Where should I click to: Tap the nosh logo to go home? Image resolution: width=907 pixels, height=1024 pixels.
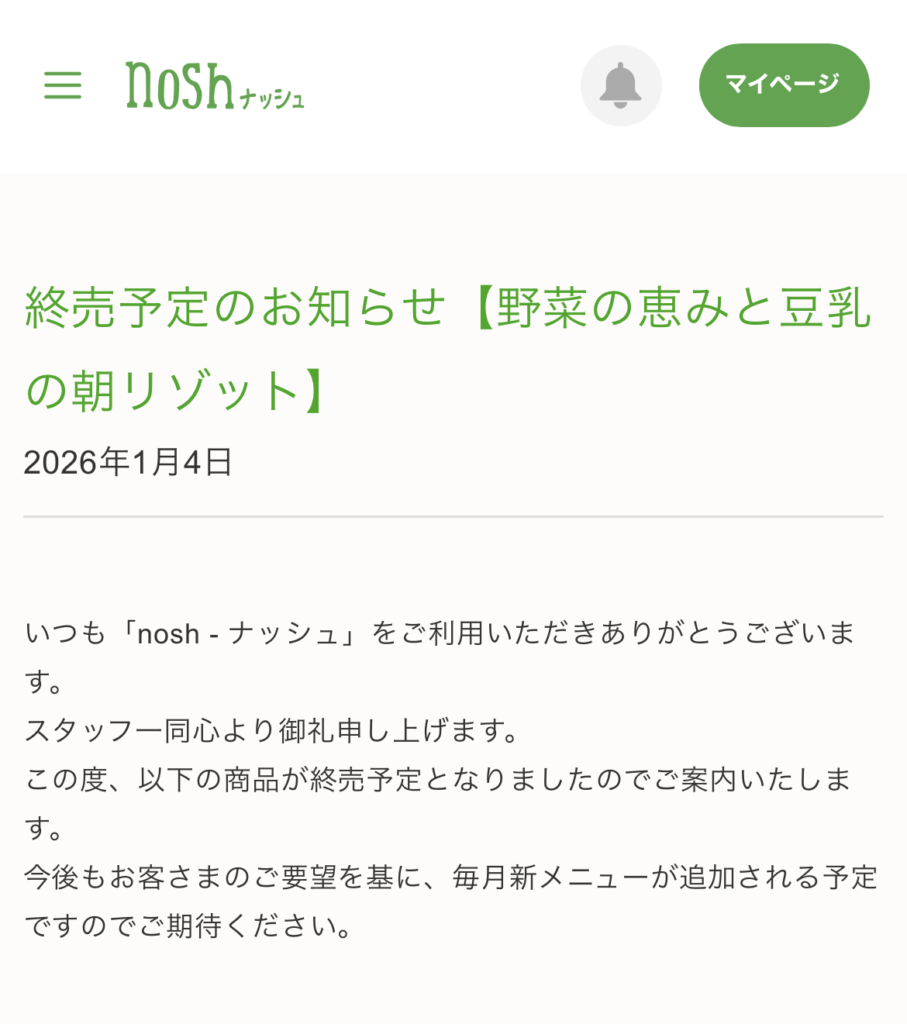[x=214, y=86]
